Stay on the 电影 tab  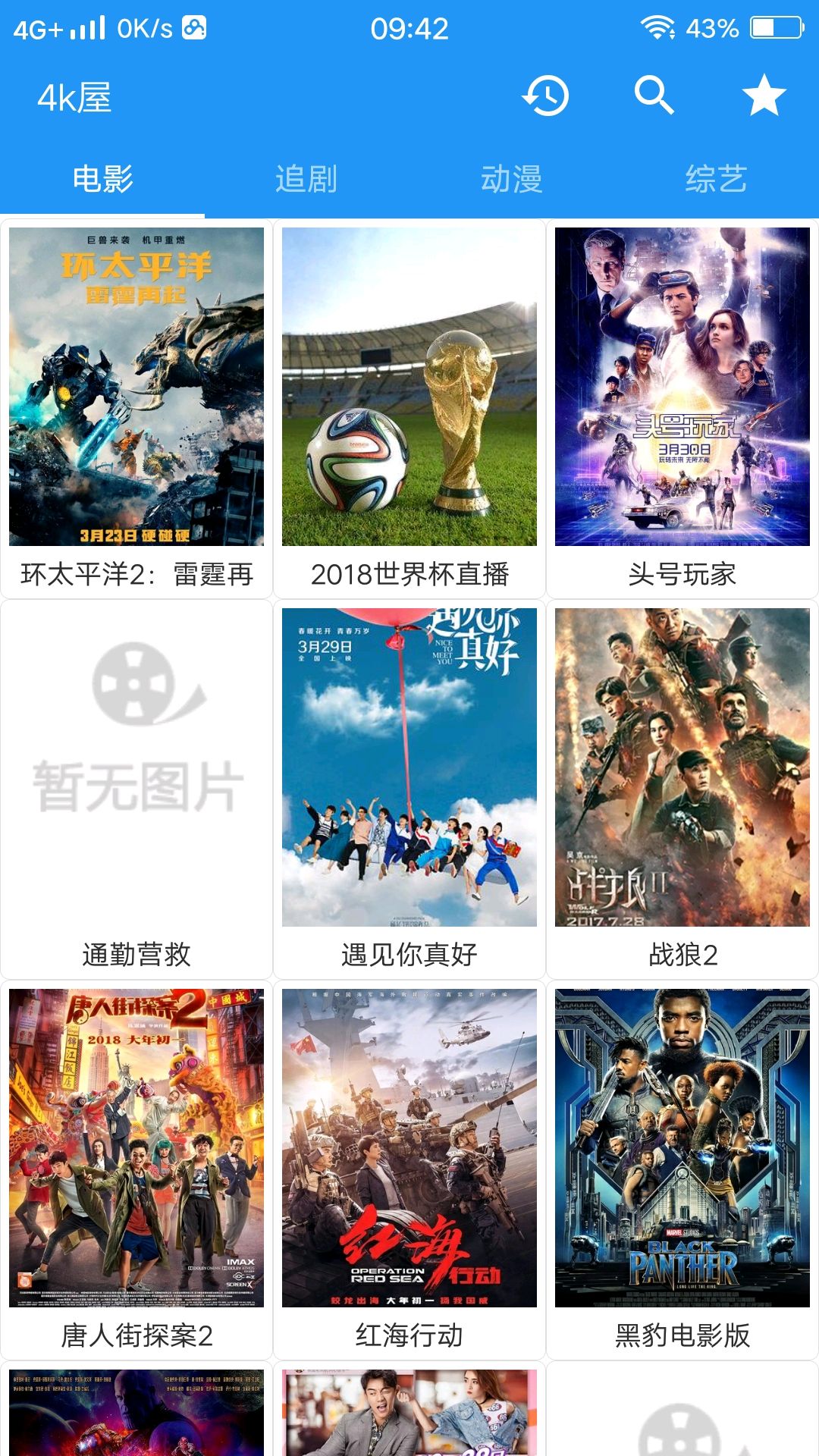[x=102, y=177]
